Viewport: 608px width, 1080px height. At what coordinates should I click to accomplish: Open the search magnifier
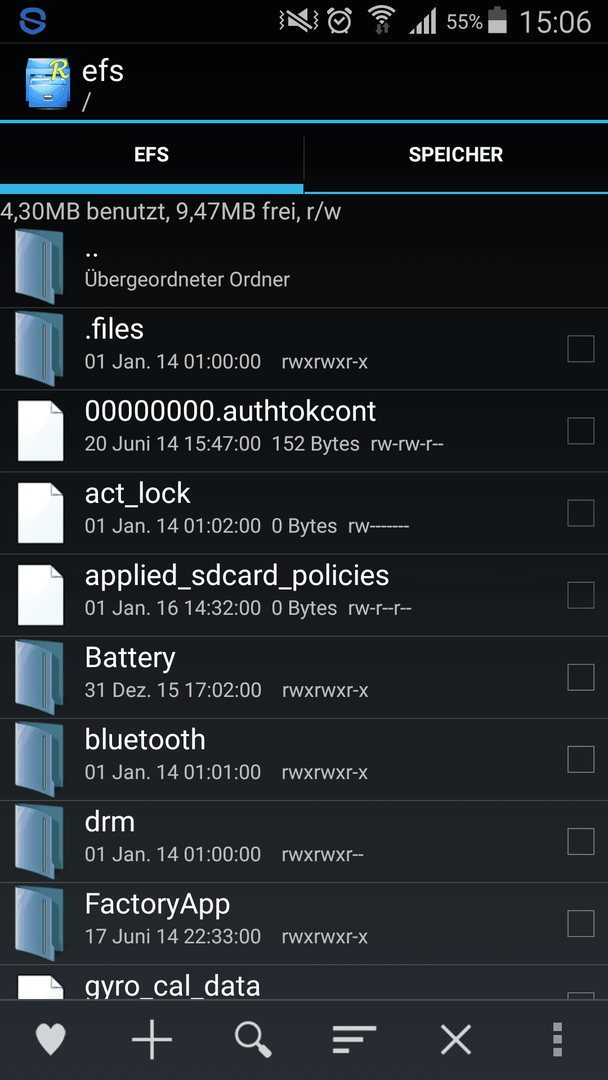coord(253,1039)
